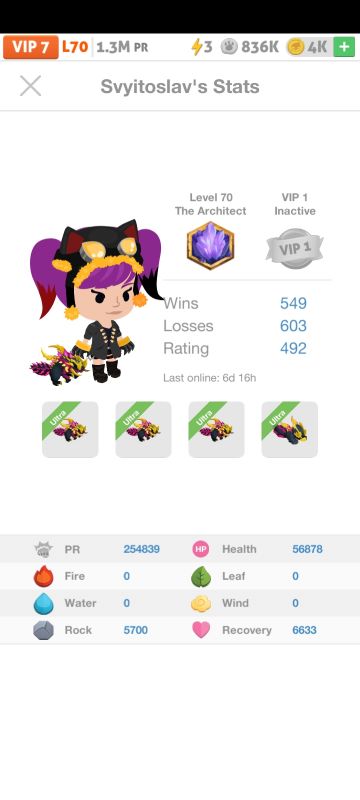Viewport: 360px width, 800px height.
Task: Open the VIP 7 badge
Action: coord(31,47)
